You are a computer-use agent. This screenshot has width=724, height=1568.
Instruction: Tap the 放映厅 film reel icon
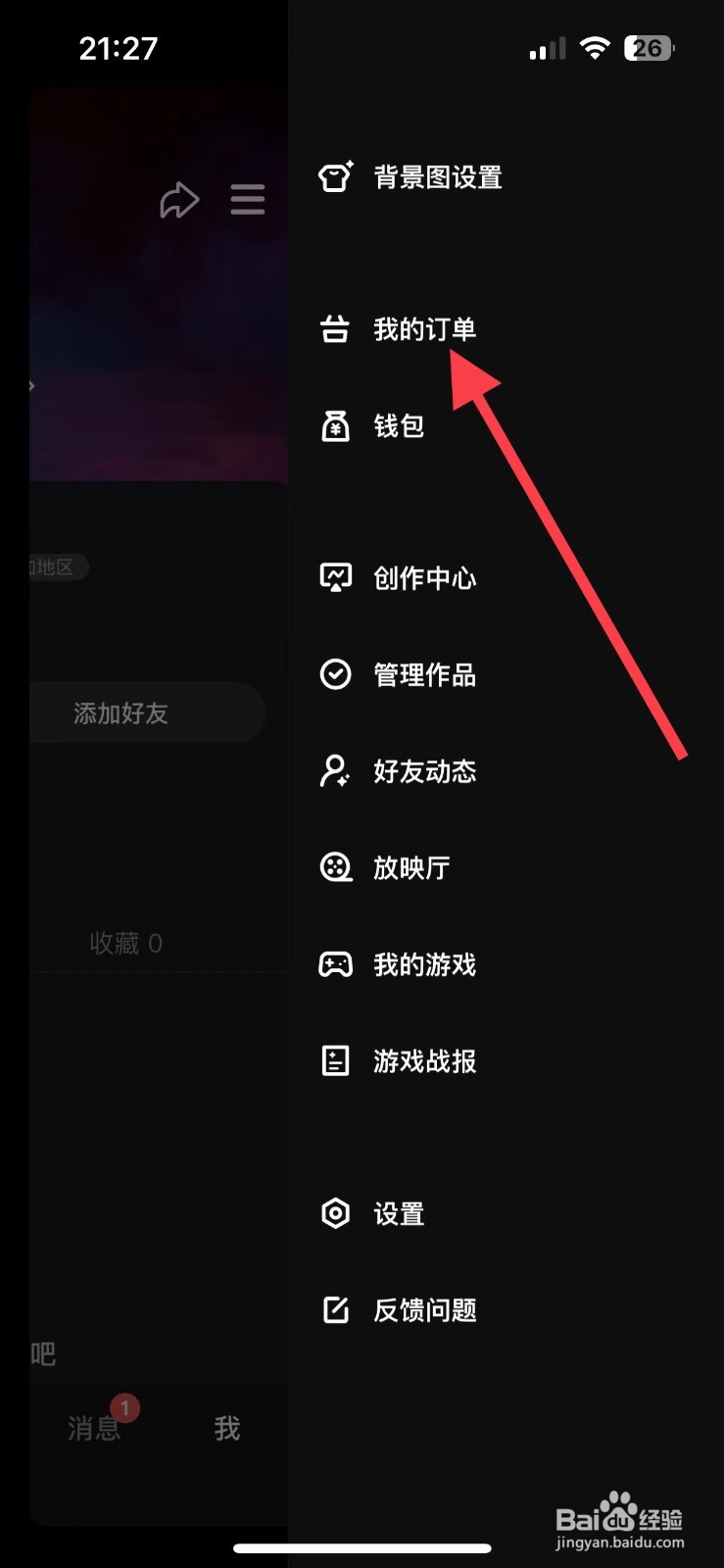[x=335, y=867]
